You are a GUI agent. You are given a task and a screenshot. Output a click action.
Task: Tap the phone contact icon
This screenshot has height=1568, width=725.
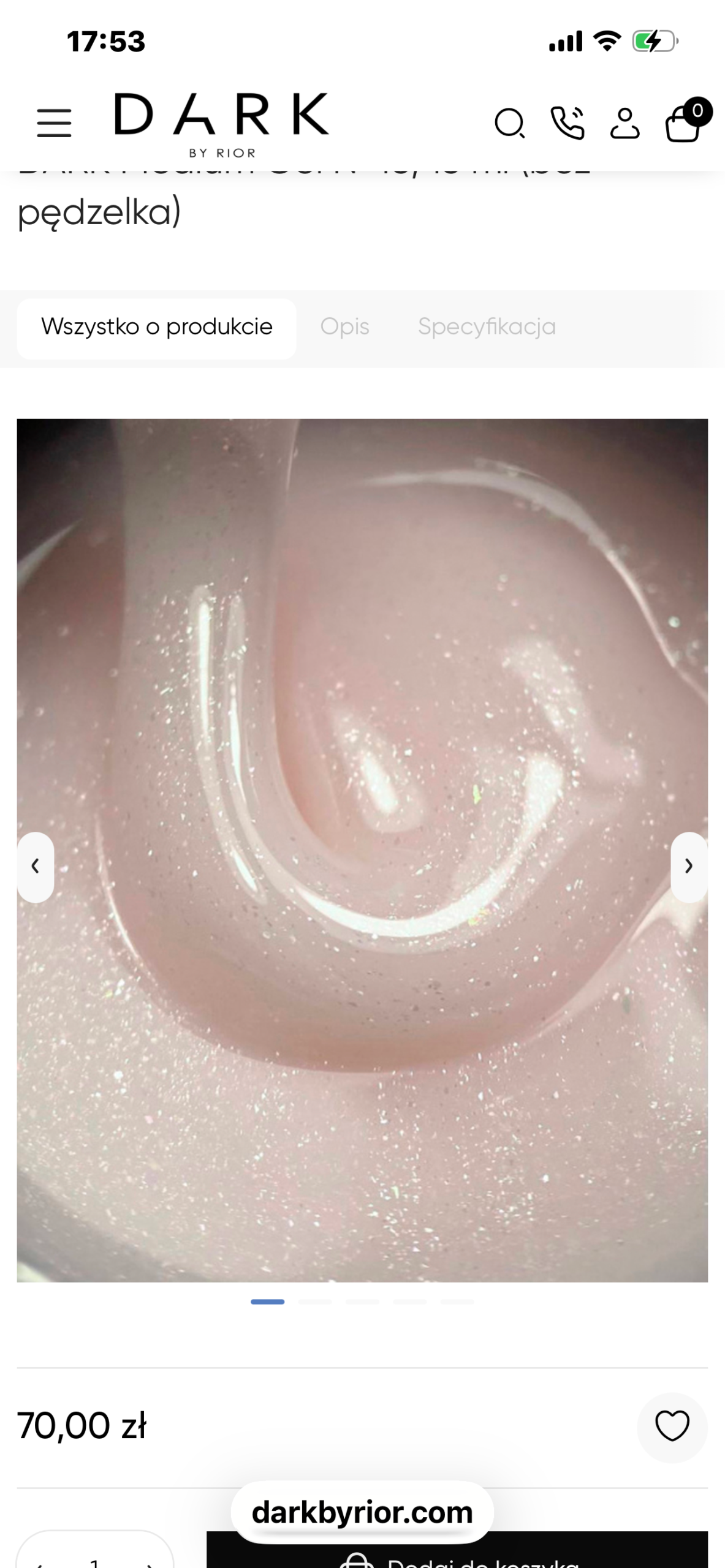click(567, 123)
